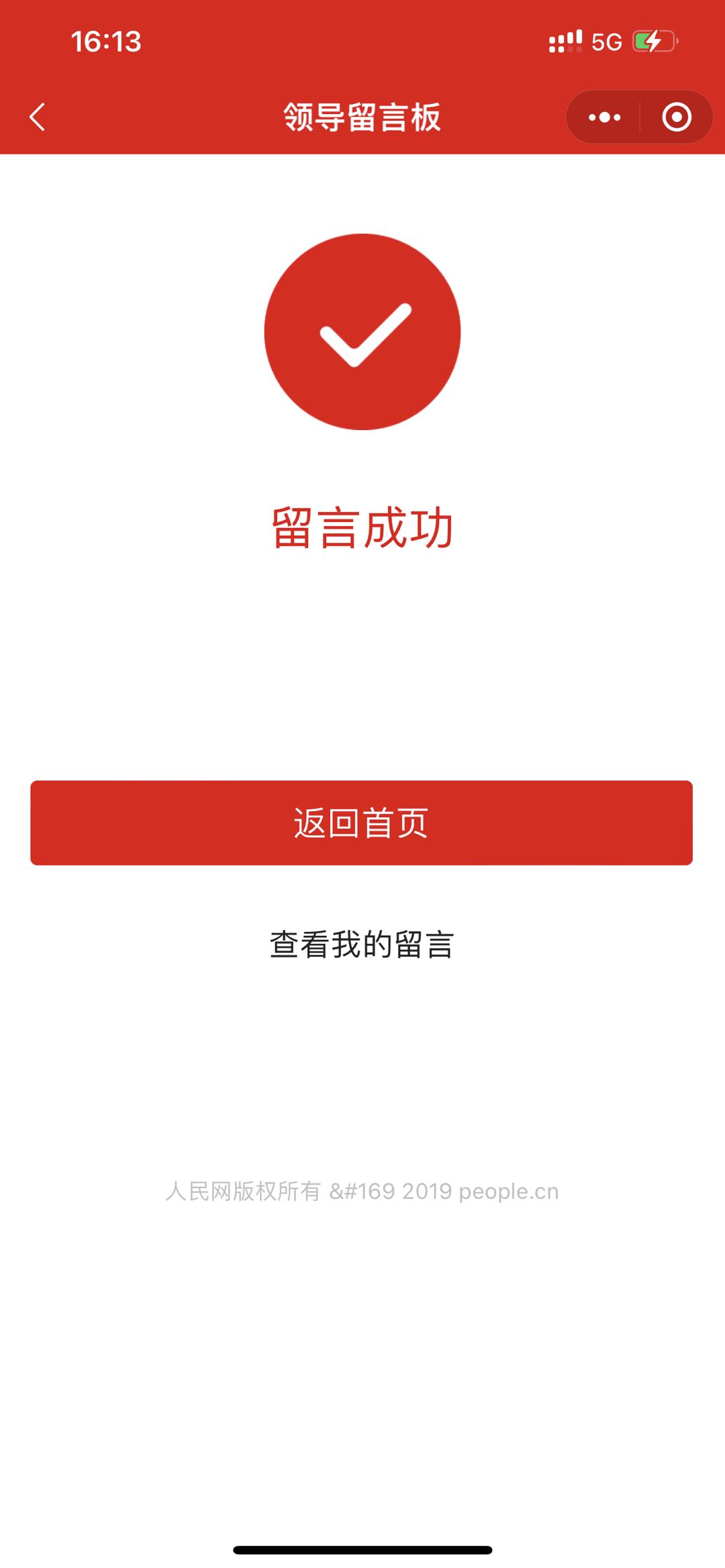Open 查看我的留言 link
Viewport: 725px width, 1568px height.
(362, 945)
